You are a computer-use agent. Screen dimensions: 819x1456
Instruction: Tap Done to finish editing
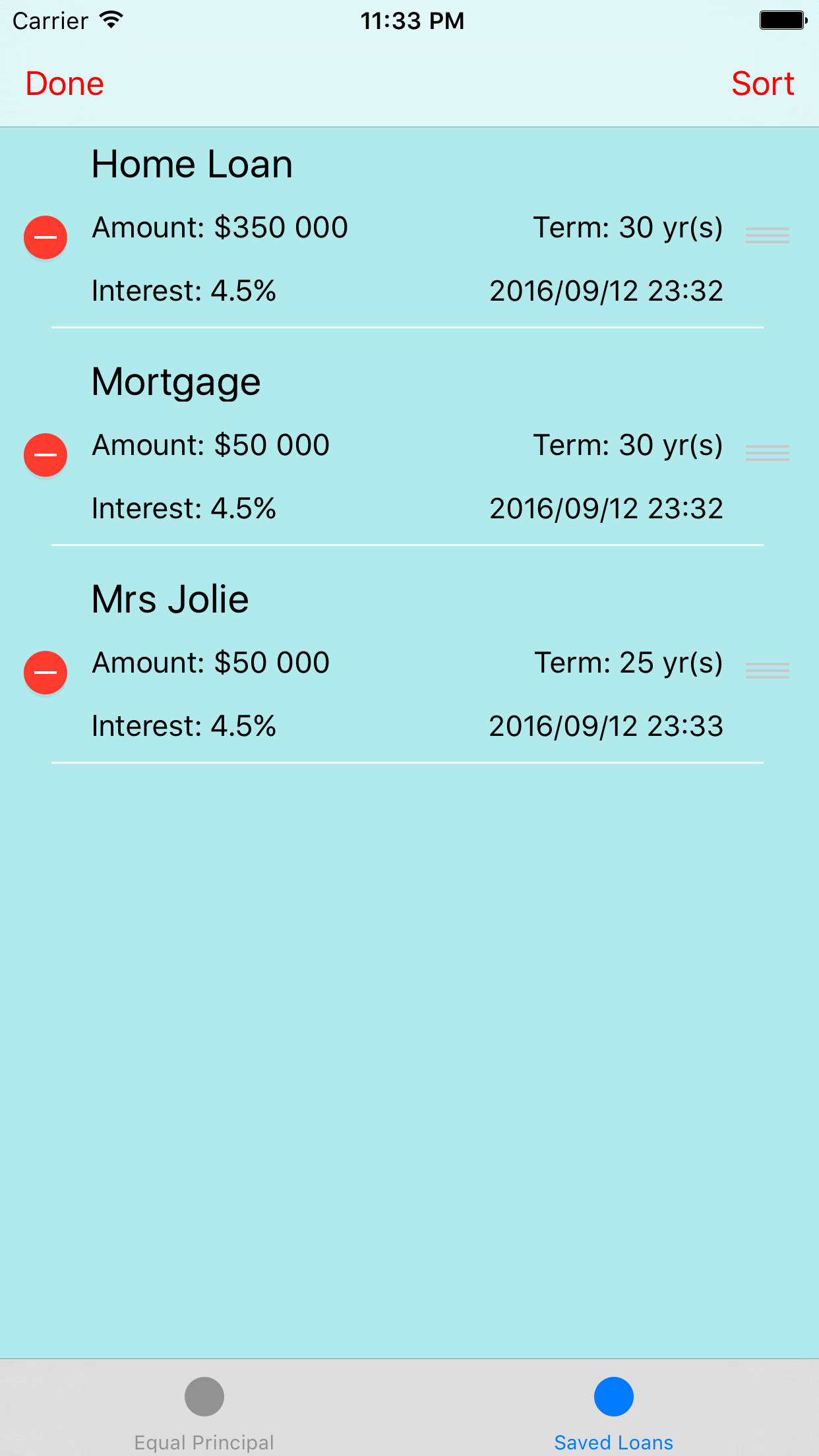[65, 84]
